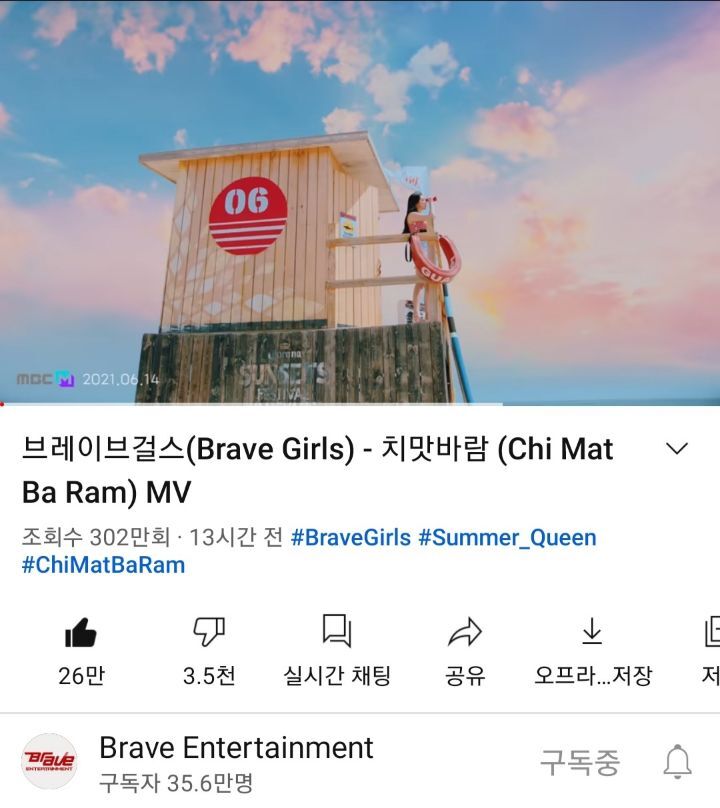Viewport: 720px width, 808px height.
Task: Open #Summer_Queen hashtag link
Action: [x=507, y=538]
